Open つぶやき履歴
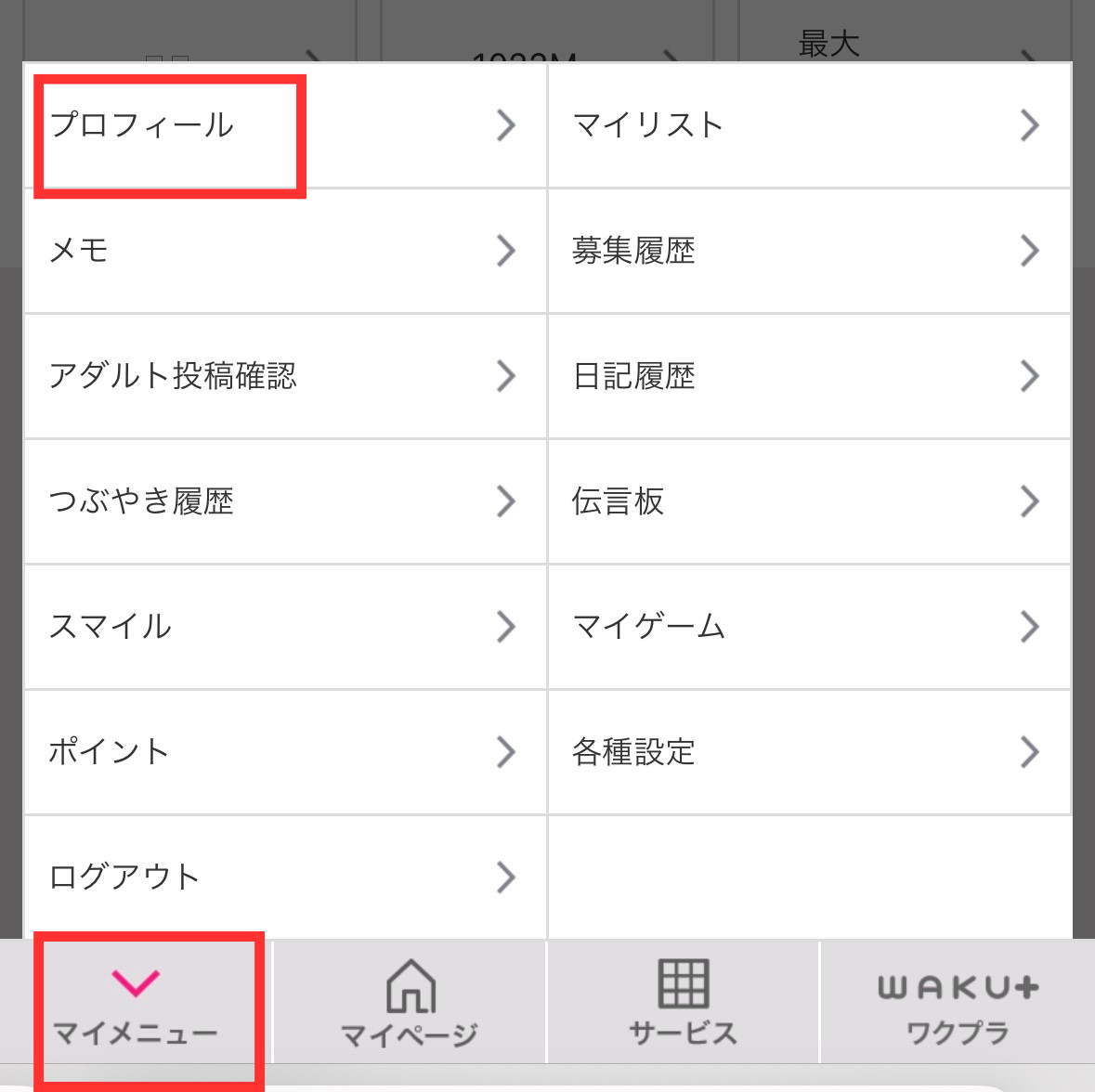 click(283, 501)
